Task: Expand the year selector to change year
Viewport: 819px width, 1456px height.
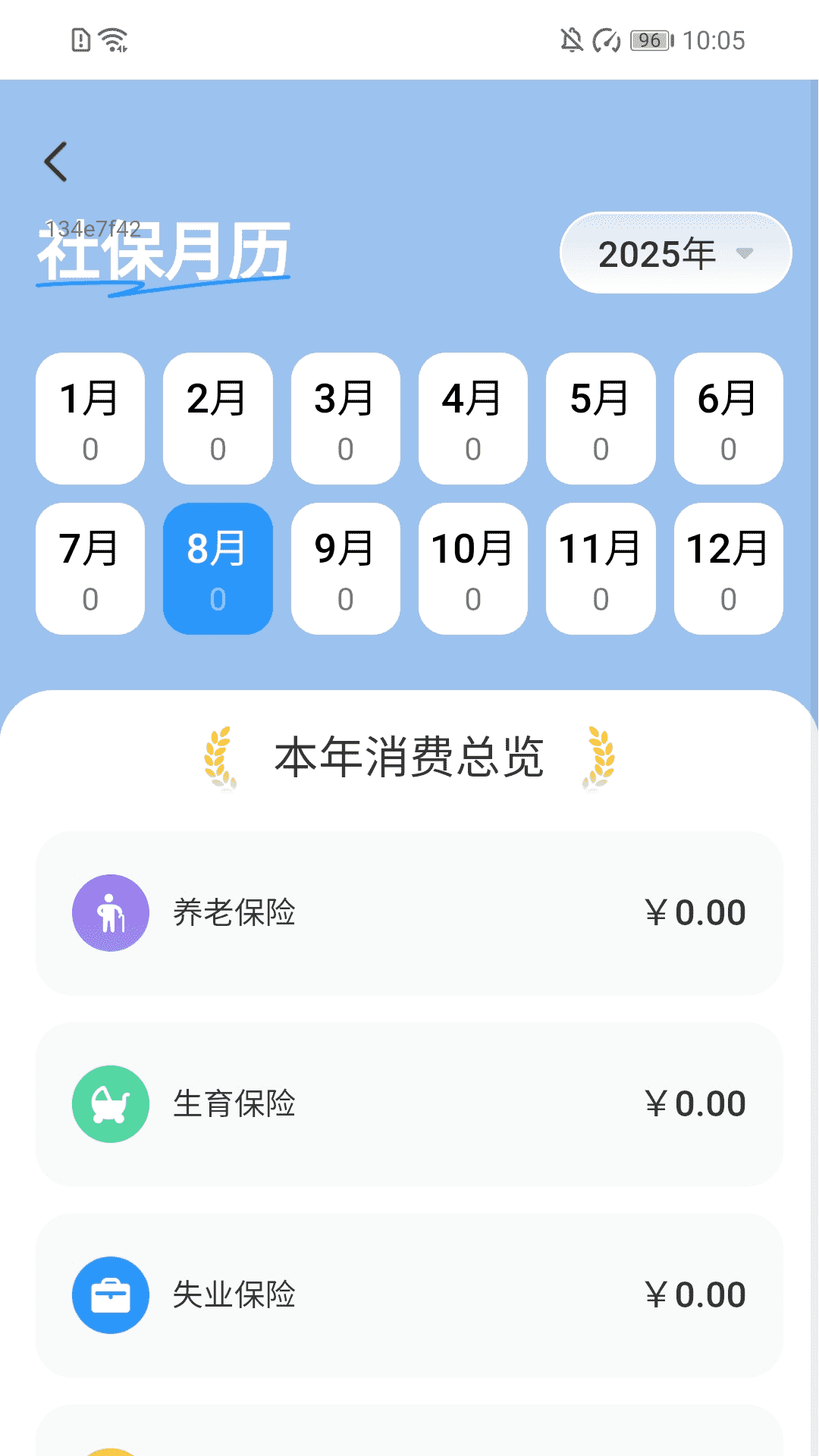Action: click(x=675, y=253)
